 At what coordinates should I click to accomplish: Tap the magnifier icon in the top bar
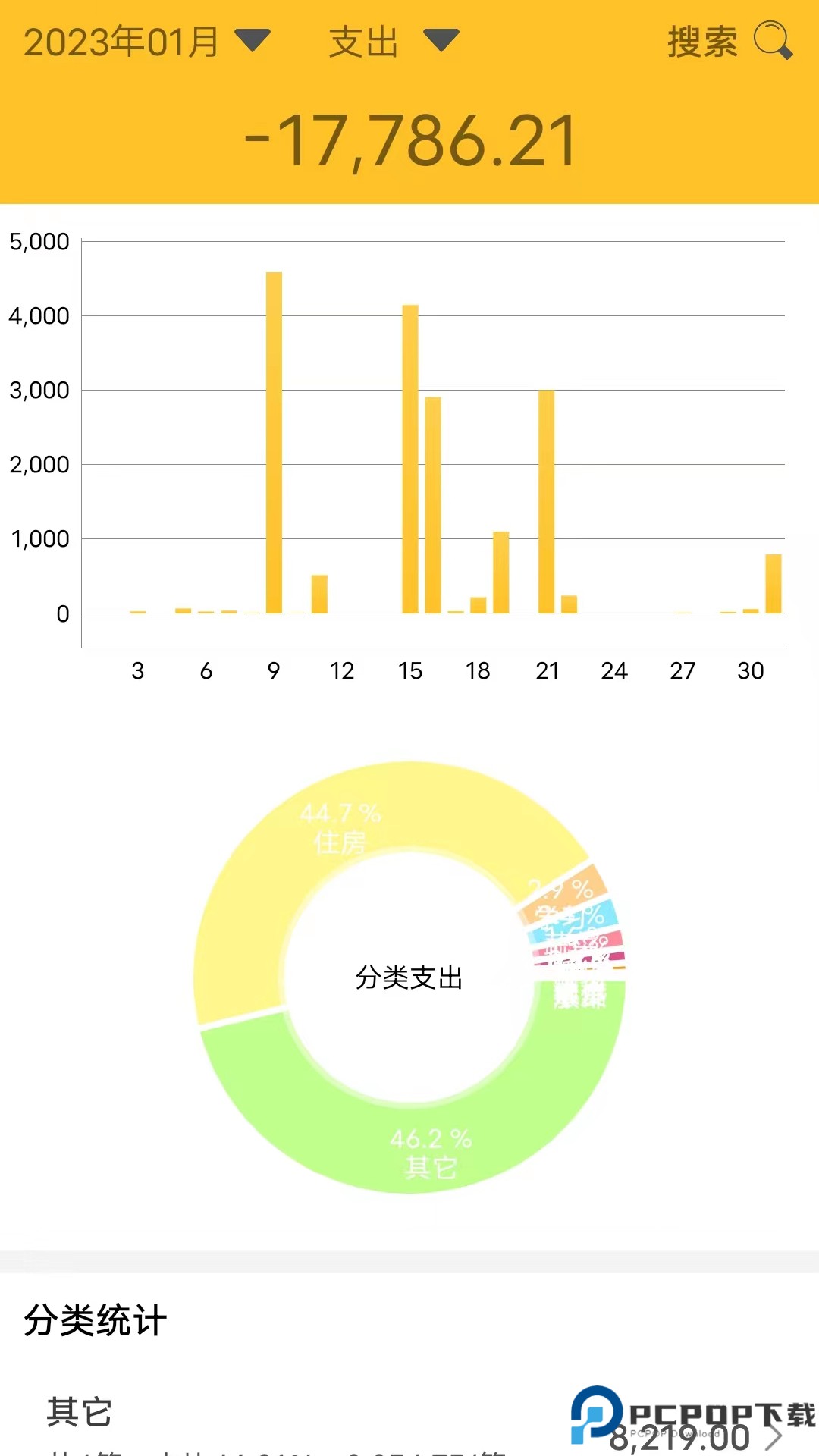click(773, 42)
